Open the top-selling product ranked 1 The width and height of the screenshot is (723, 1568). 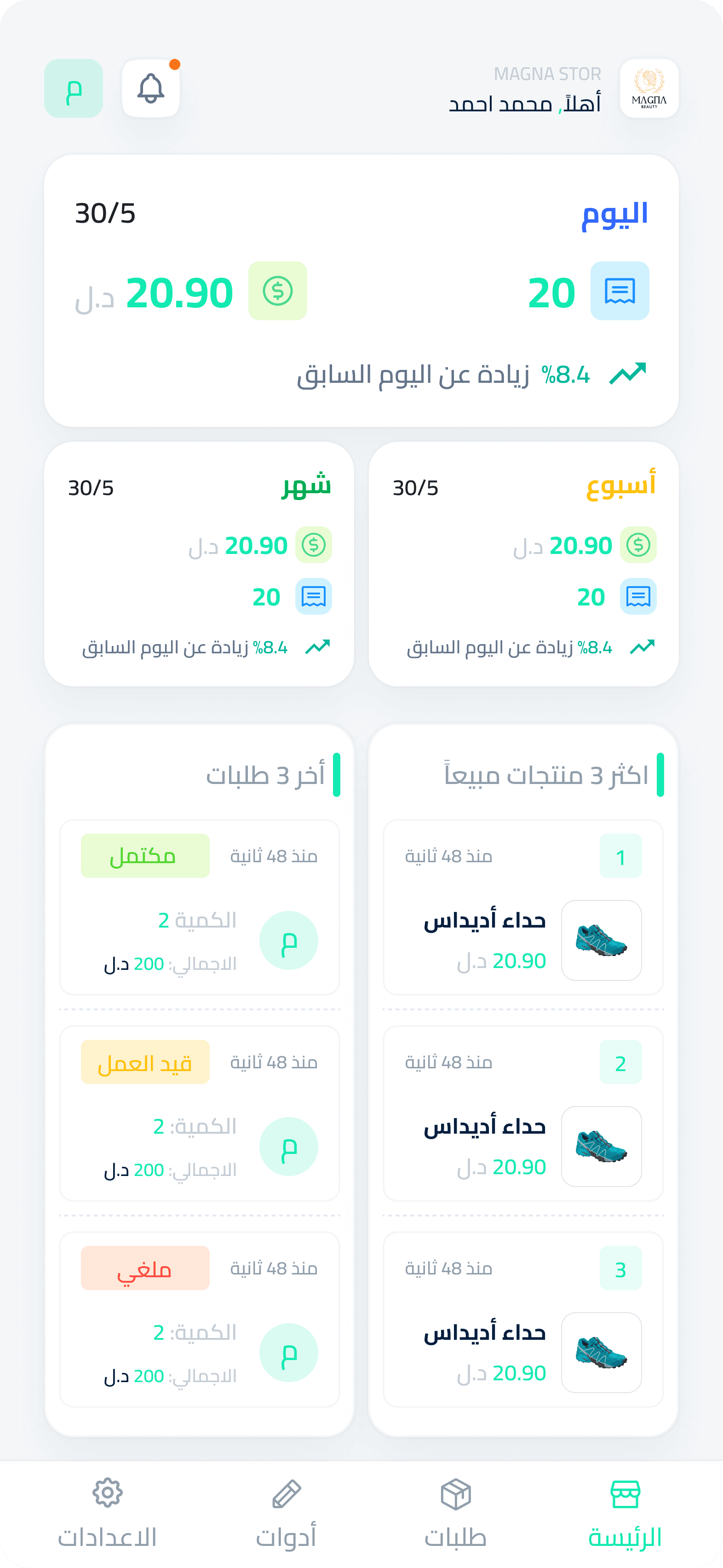click(523, 908)
